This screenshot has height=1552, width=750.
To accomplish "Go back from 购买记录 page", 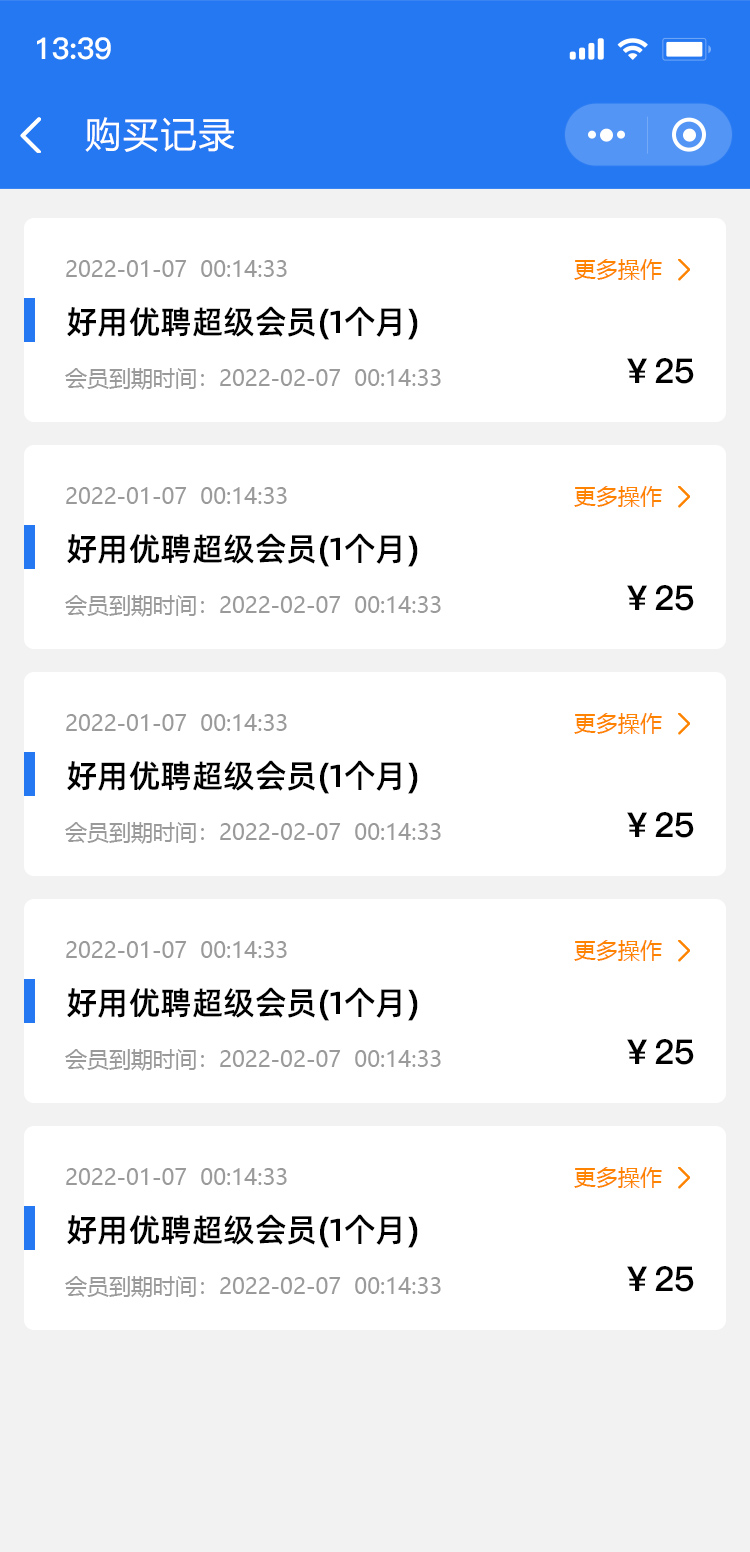I will pos(31,135).
